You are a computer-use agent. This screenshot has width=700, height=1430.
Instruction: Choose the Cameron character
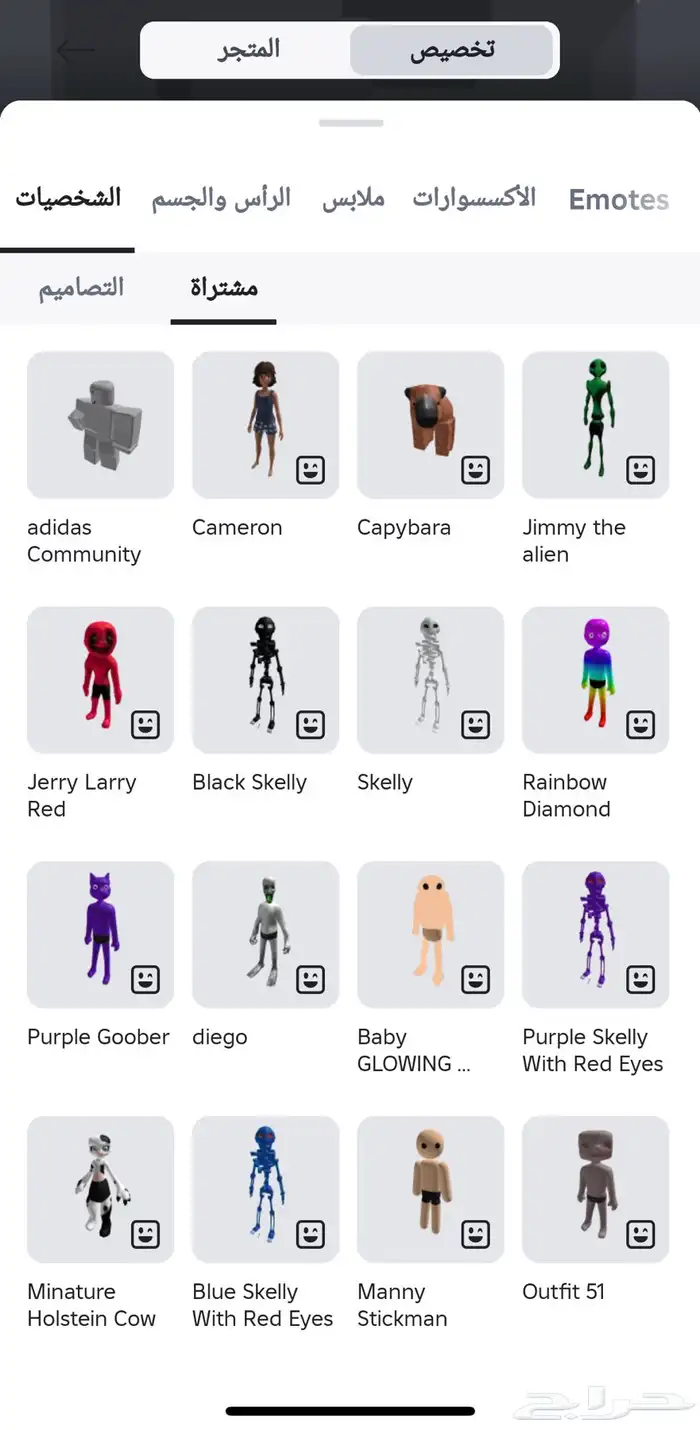pos(265,425)
